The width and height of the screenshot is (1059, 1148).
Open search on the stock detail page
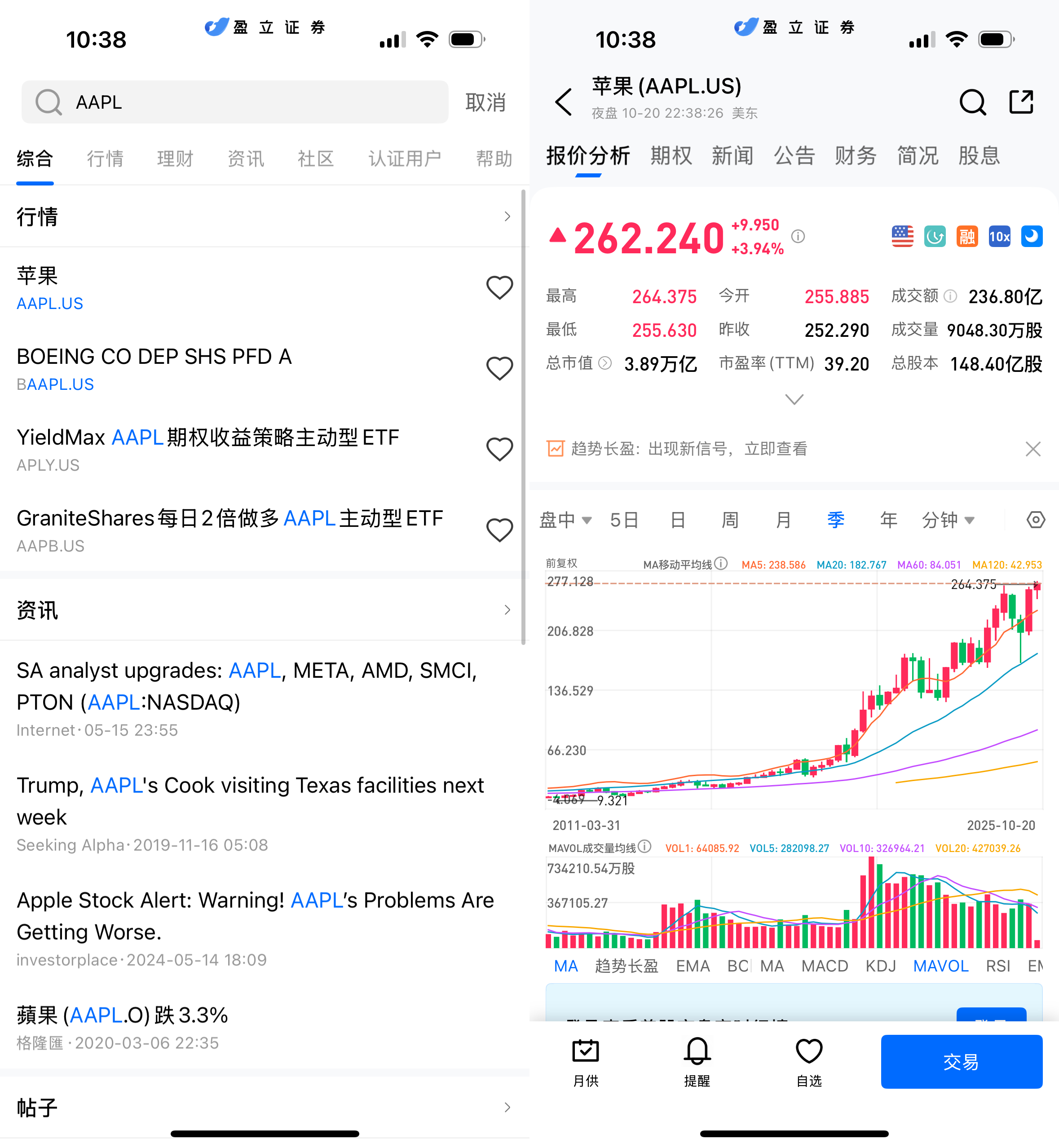pos(972,102)
